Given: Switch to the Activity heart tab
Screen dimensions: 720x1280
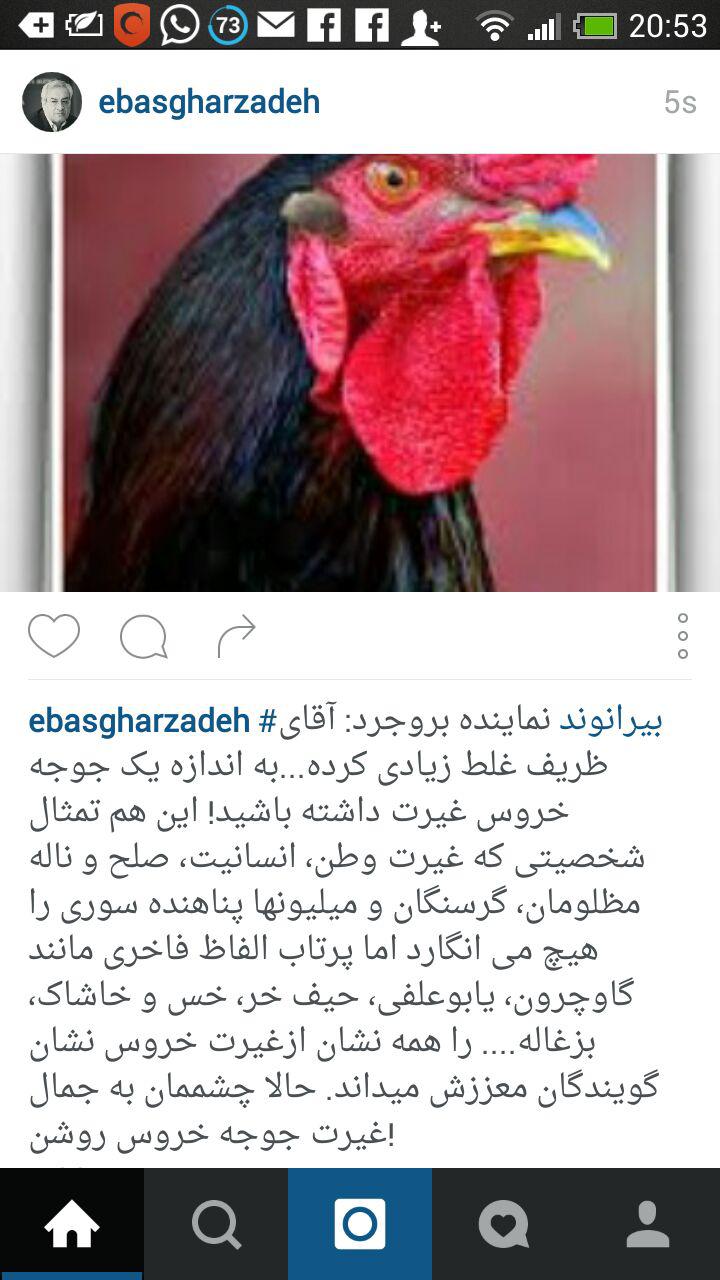Looking at the screenshot, I should tap(504, 1224).
